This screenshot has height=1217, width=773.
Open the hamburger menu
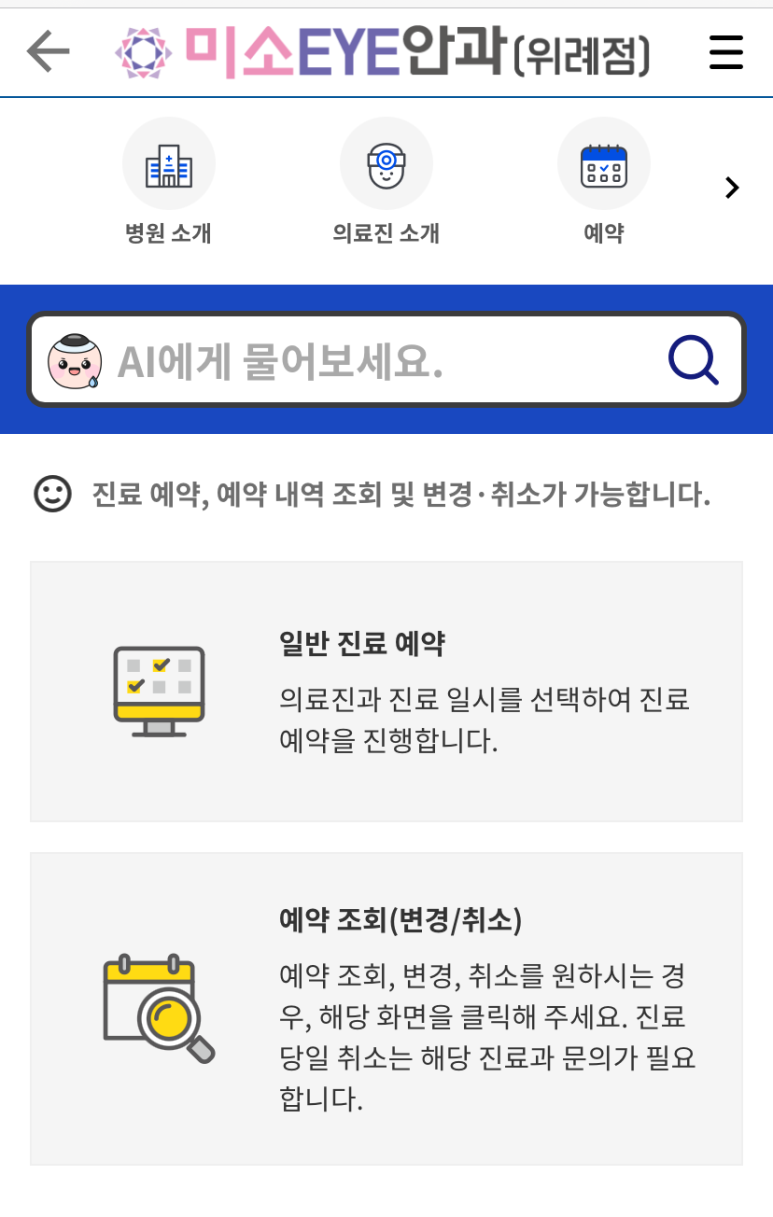(726, 52)
